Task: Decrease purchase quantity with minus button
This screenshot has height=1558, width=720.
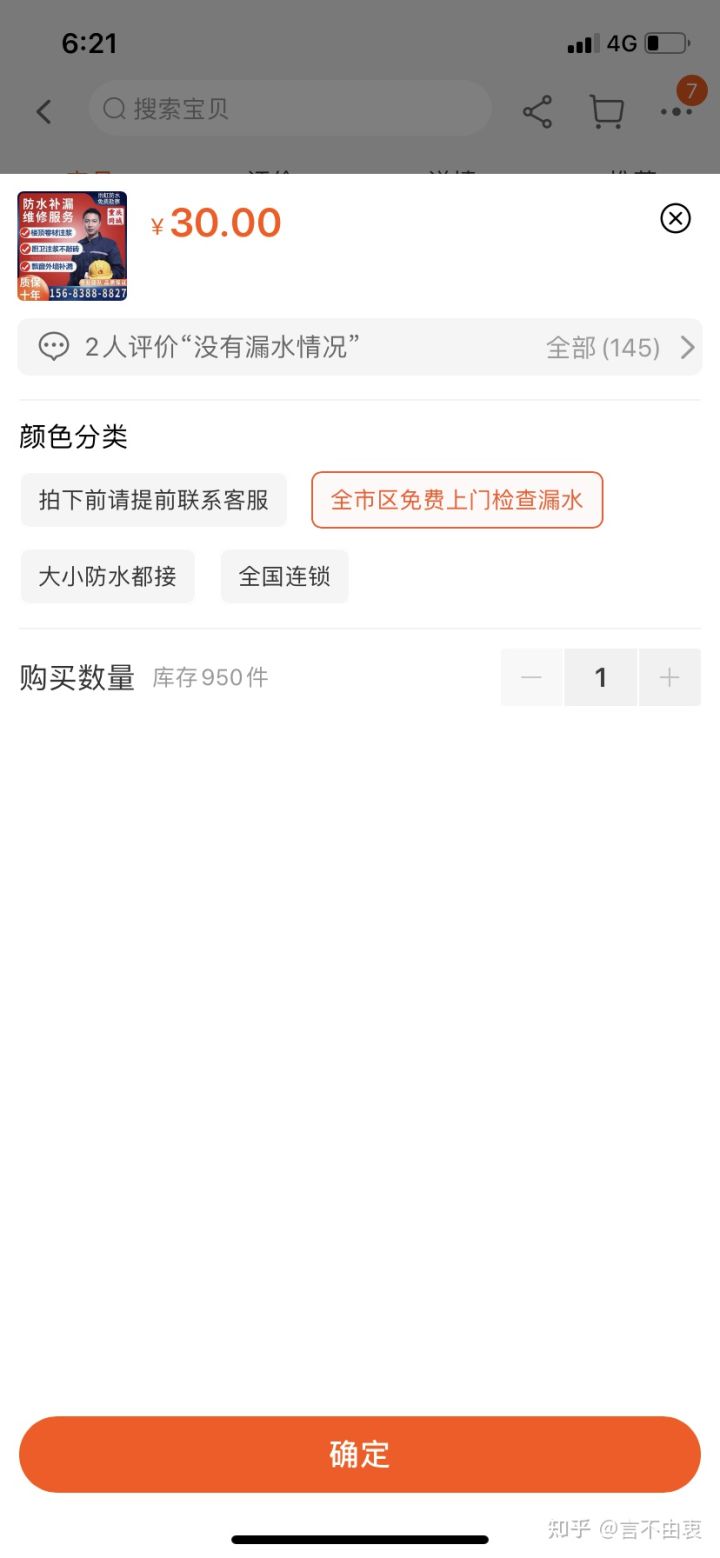Action: click(531, 678)
